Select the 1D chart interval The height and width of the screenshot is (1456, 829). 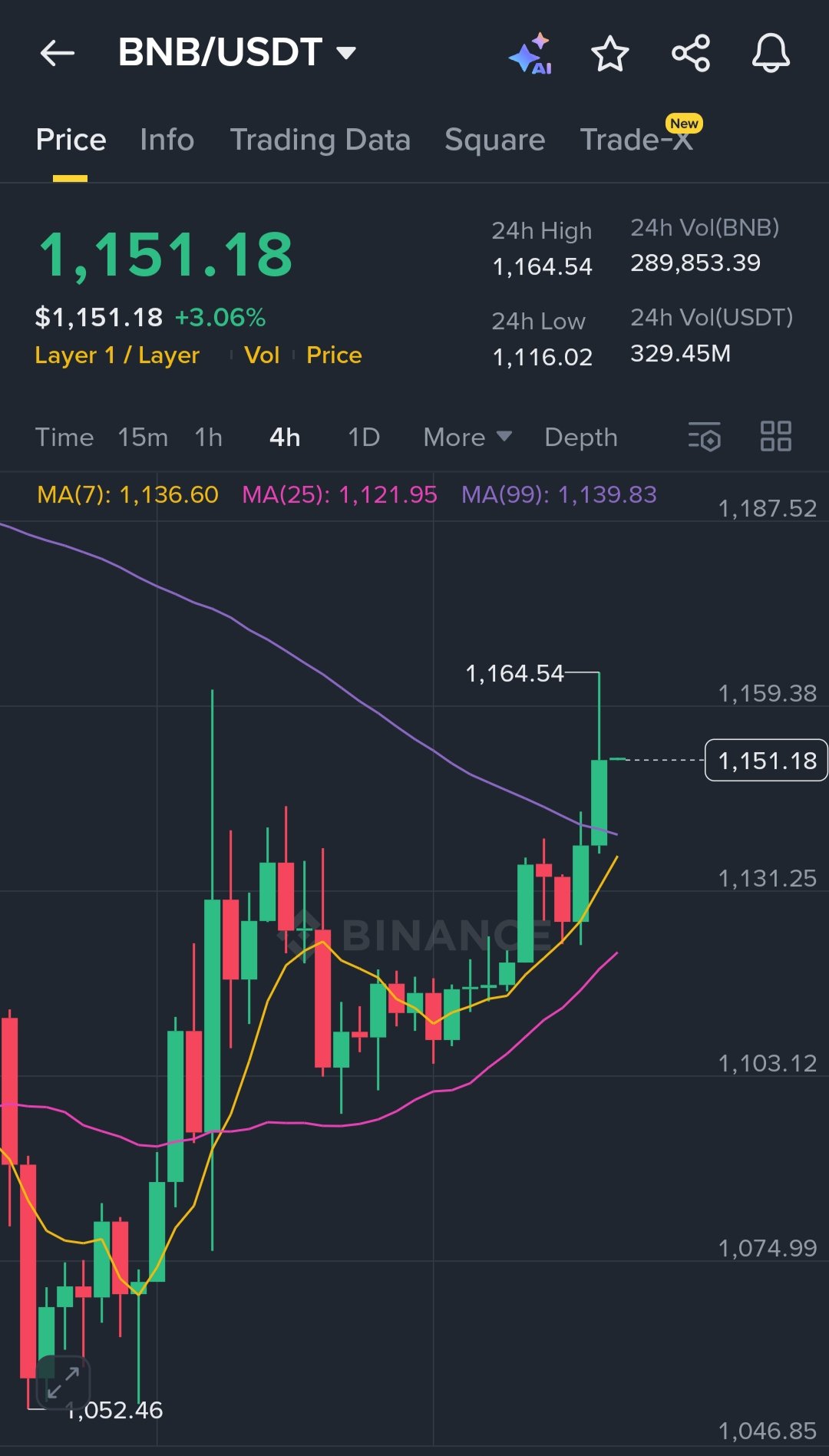[x=364, y=437]
